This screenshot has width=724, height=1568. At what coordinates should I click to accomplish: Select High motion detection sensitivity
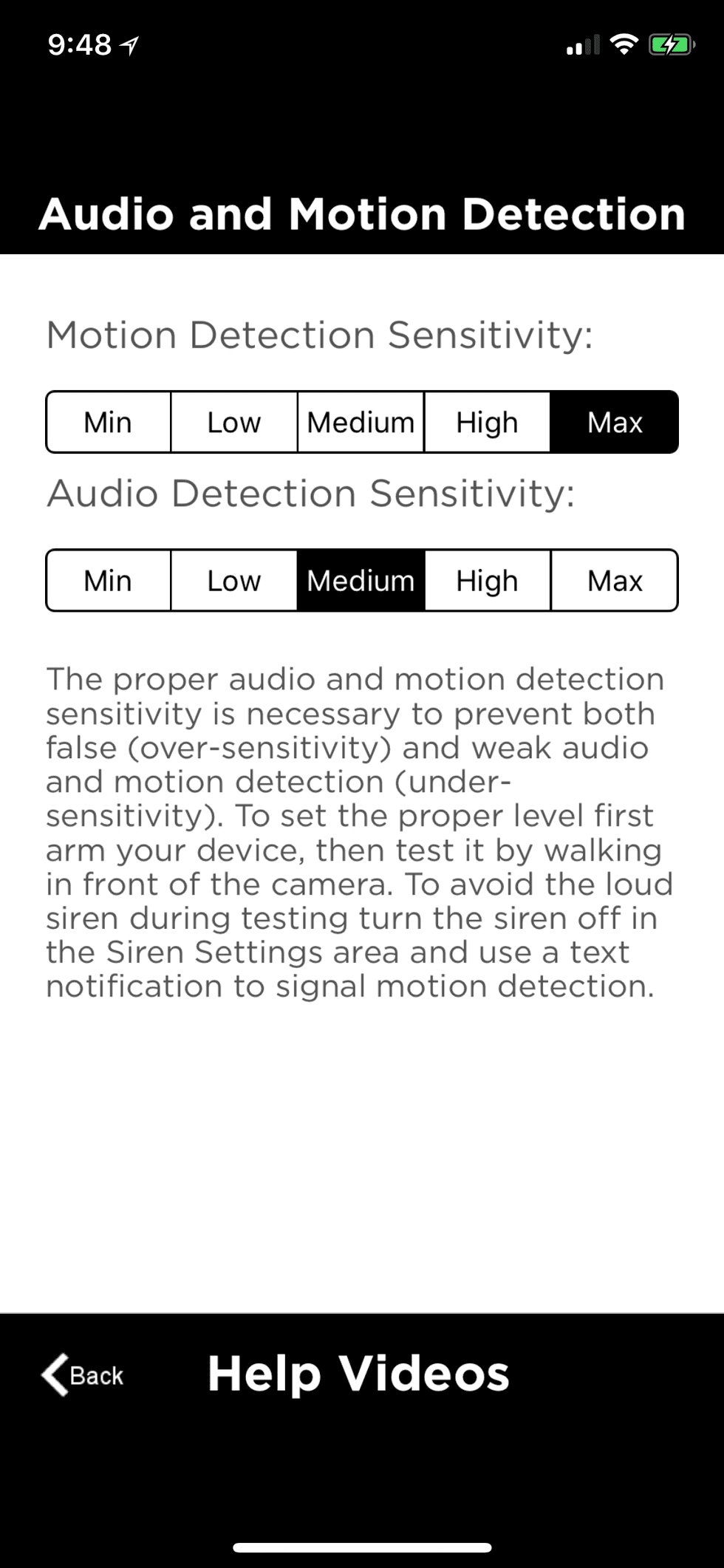coord(487,423)
